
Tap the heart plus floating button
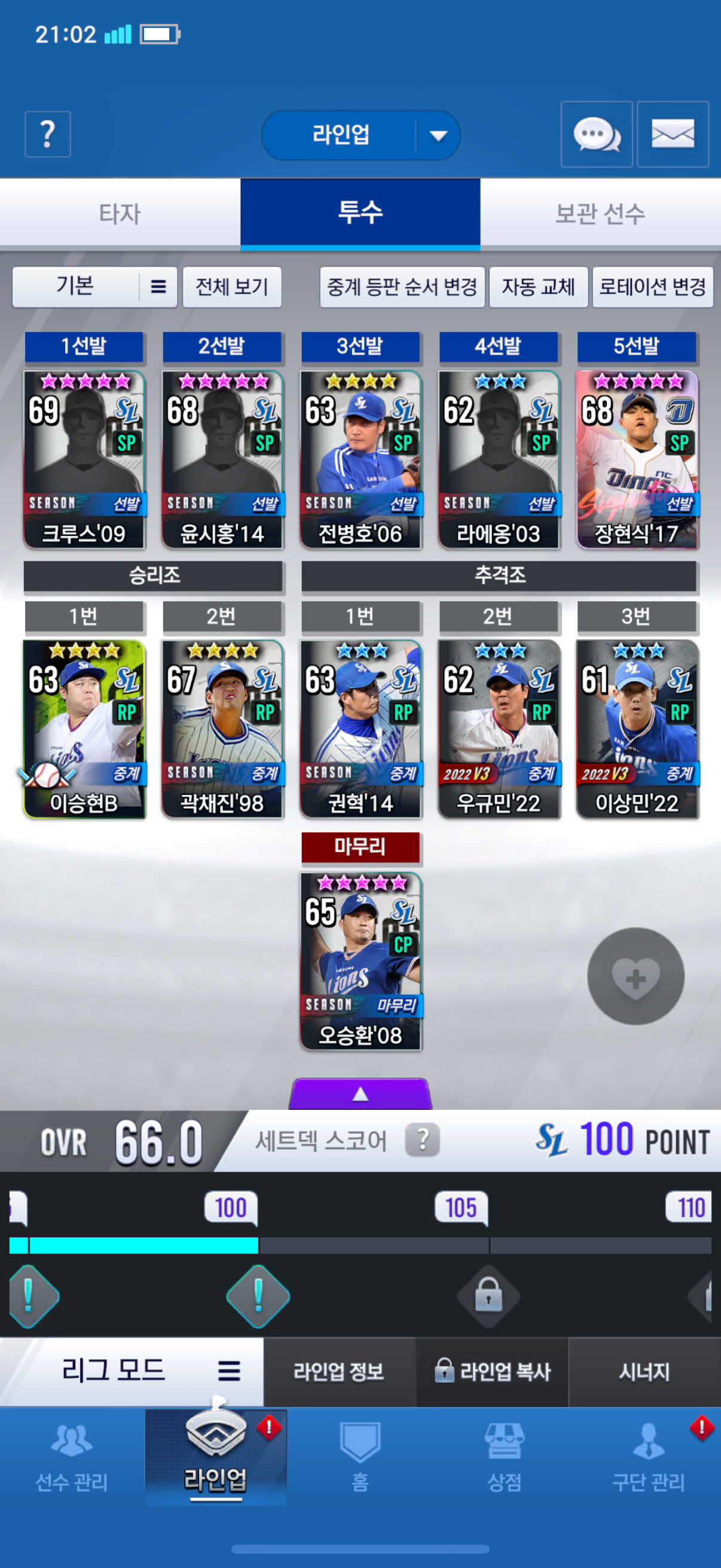(636, 977)
